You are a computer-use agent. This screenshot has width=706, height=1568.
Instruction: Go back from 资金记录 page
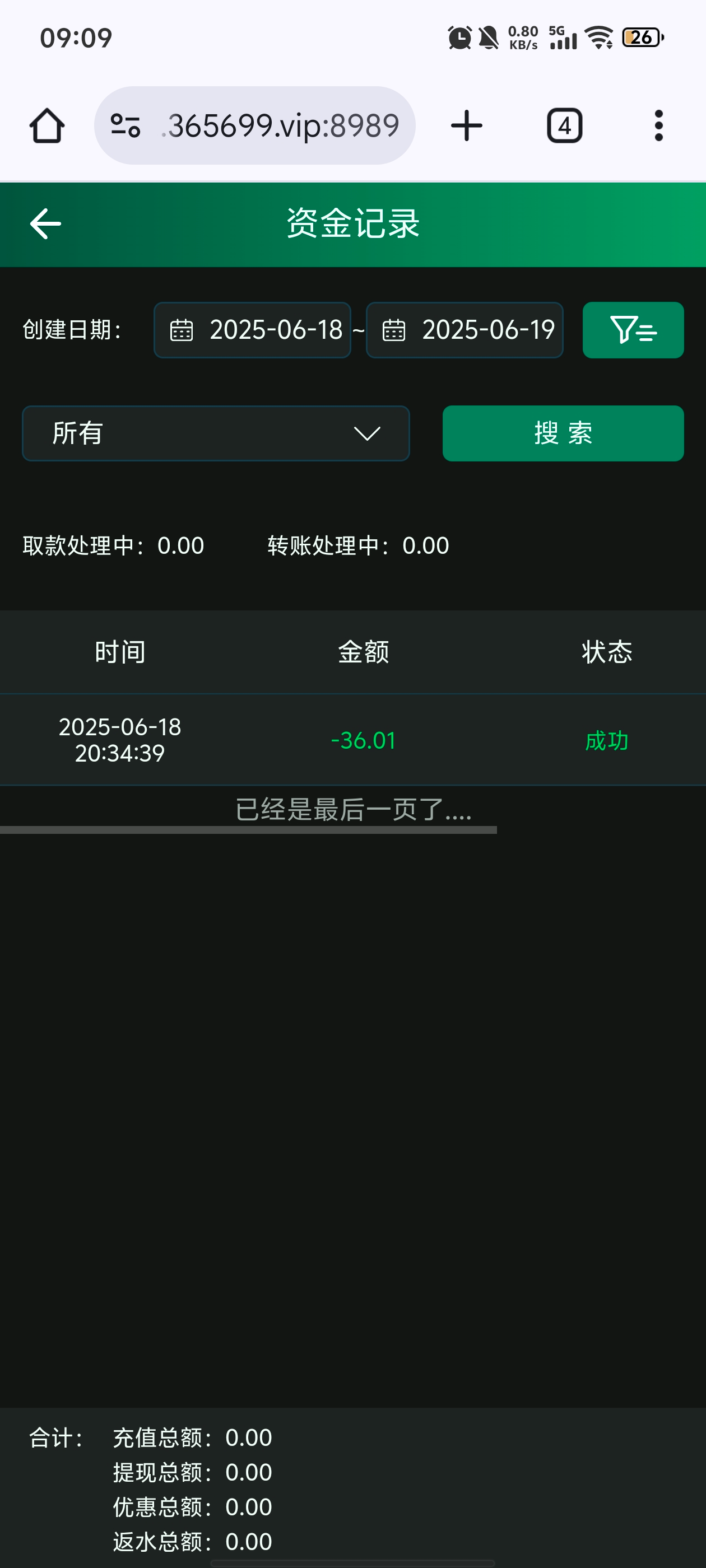click(46, 223)
